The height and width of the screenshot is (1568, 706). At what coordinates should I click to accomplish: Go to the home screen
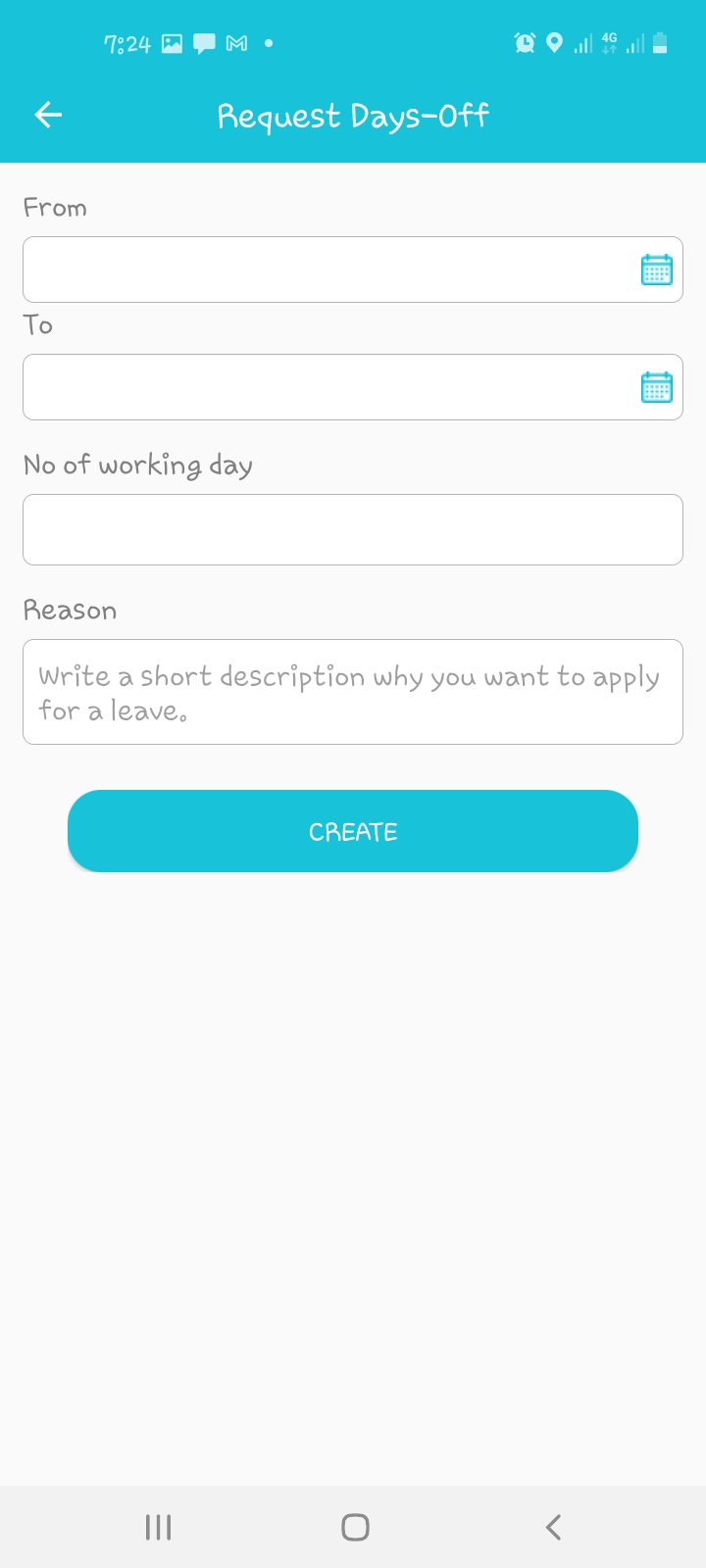(355, 1527)
